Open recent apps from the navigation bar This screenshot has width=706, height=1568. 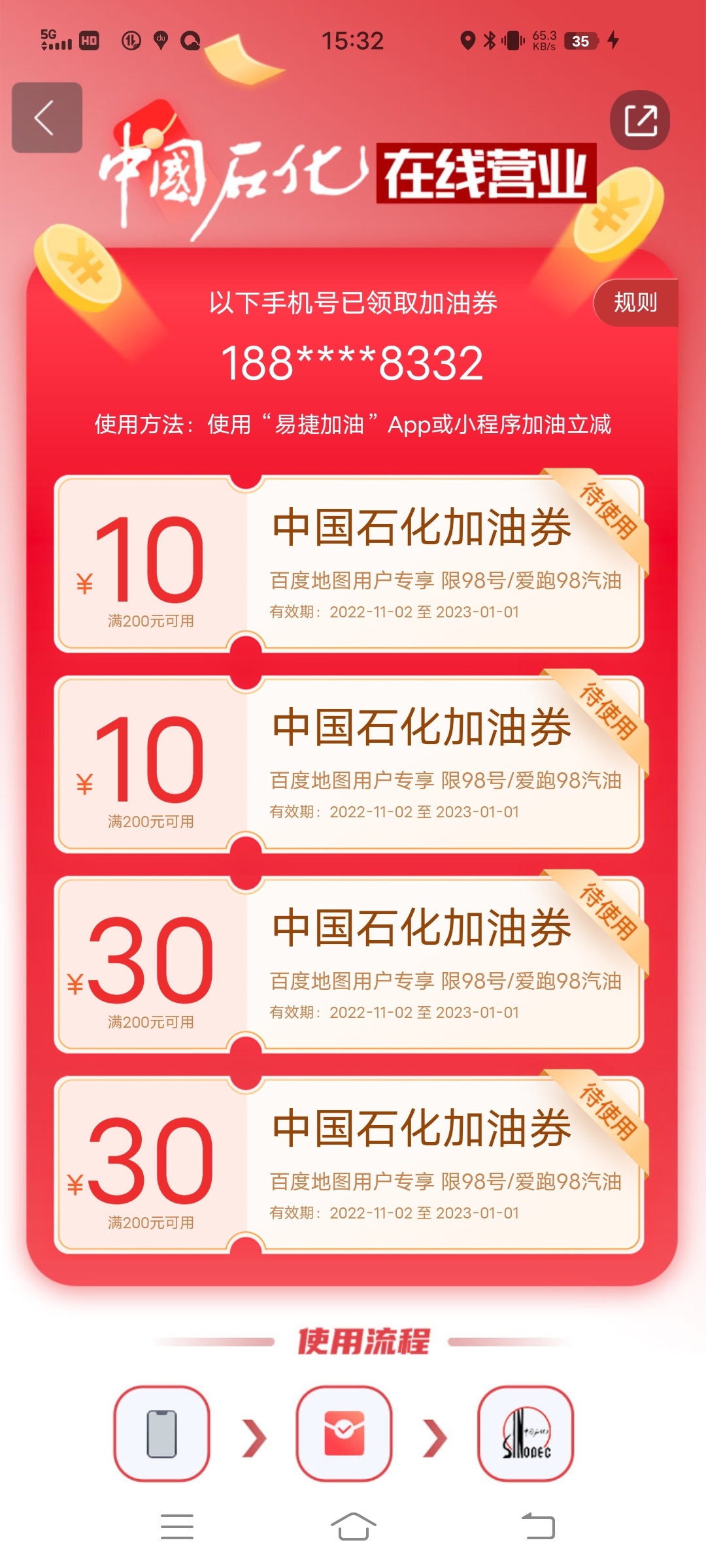176,1527
